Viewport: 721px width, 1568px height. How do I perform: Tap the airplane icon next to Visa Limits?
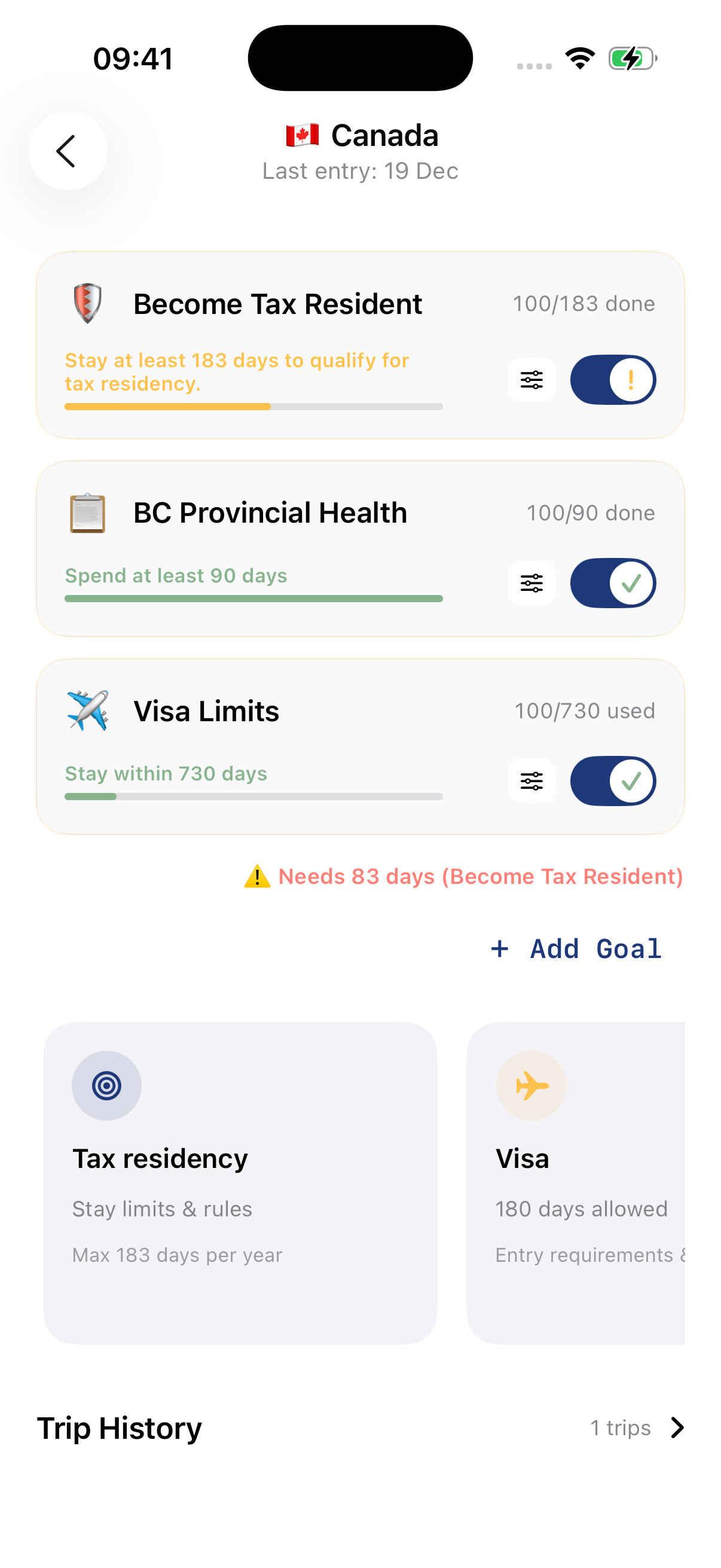pos(87,710)
